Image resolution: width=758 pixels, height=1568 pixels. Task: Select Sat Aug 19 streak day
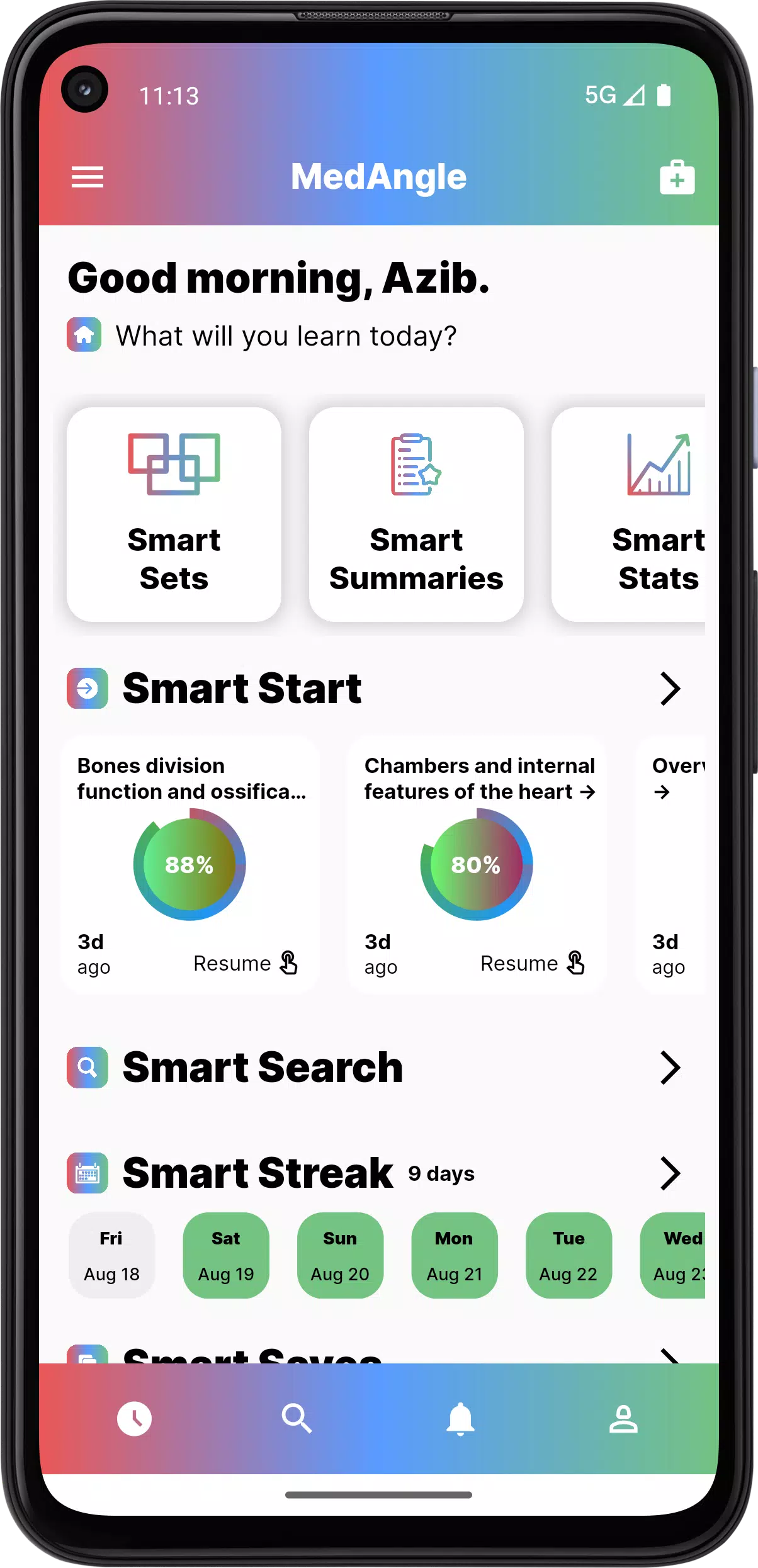226,1255
